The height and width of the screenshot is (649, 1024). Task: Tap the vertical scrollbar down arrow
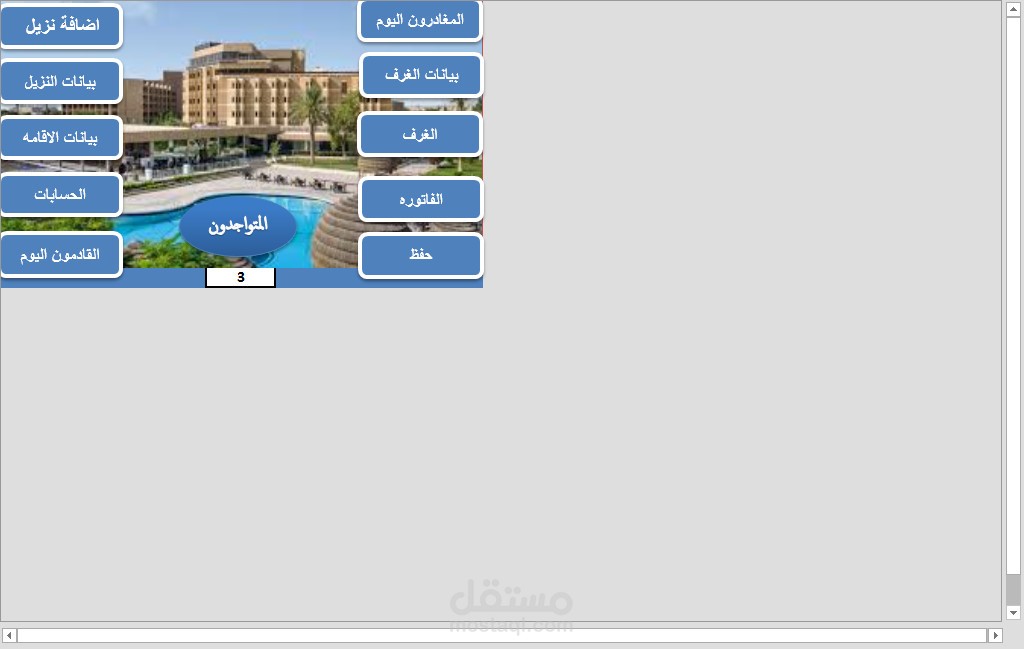point(1013,613)
